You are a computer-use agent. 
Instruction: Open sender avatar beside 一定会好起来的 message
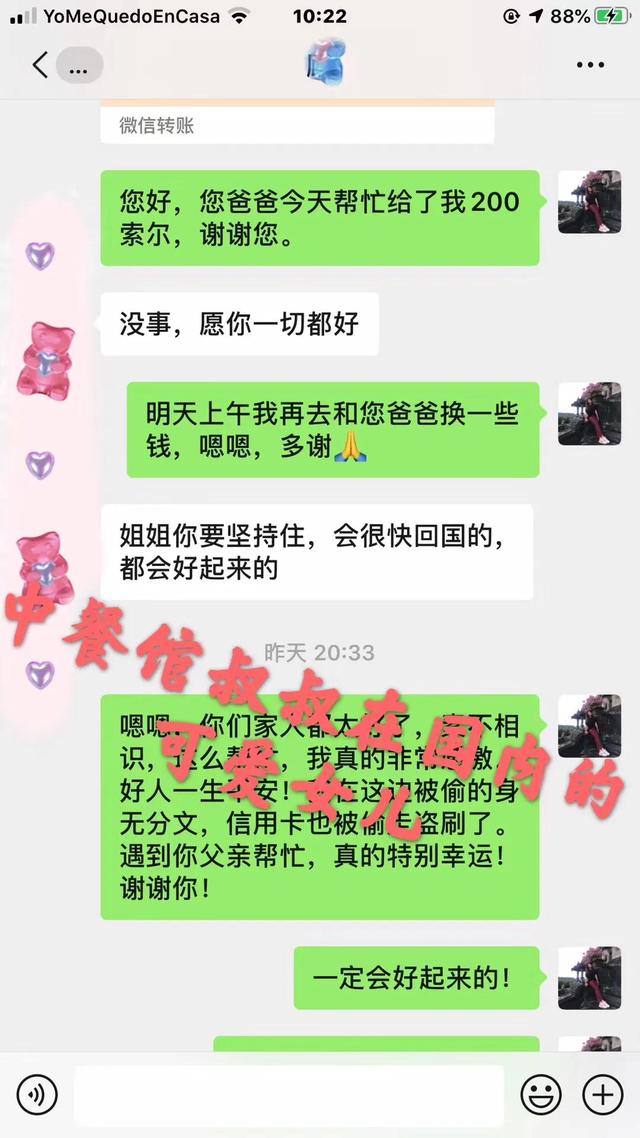point(589,977)
